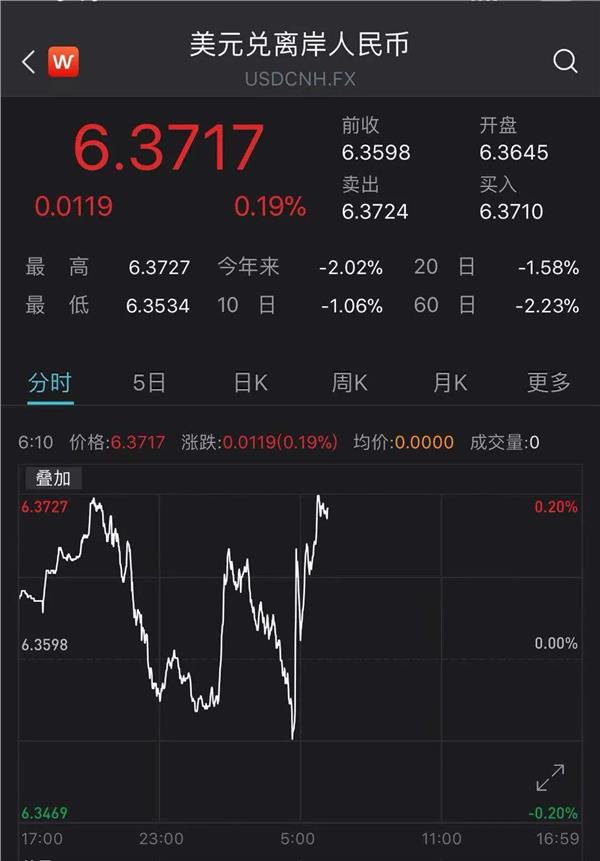
Task: Switch to the 5日 chart tab
Action: tap(150, 382)
